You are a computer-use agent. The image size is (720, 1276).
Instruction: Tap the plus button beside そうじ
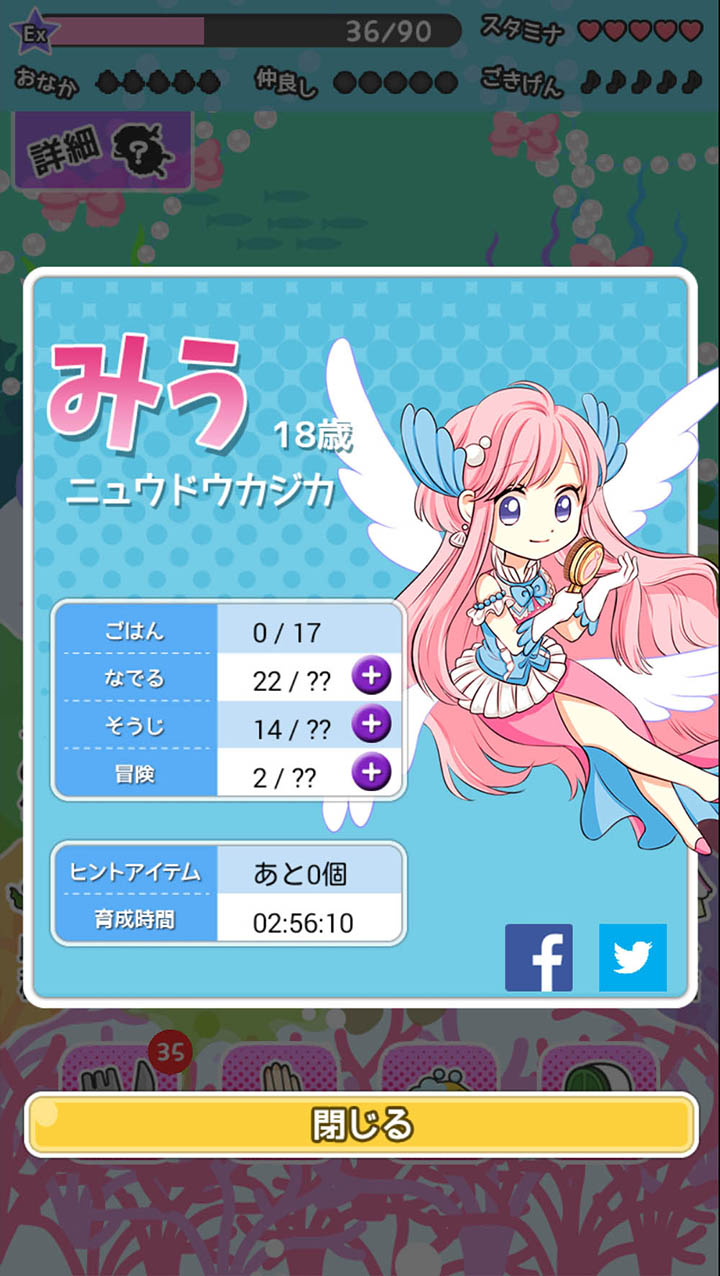pos(371,723)
